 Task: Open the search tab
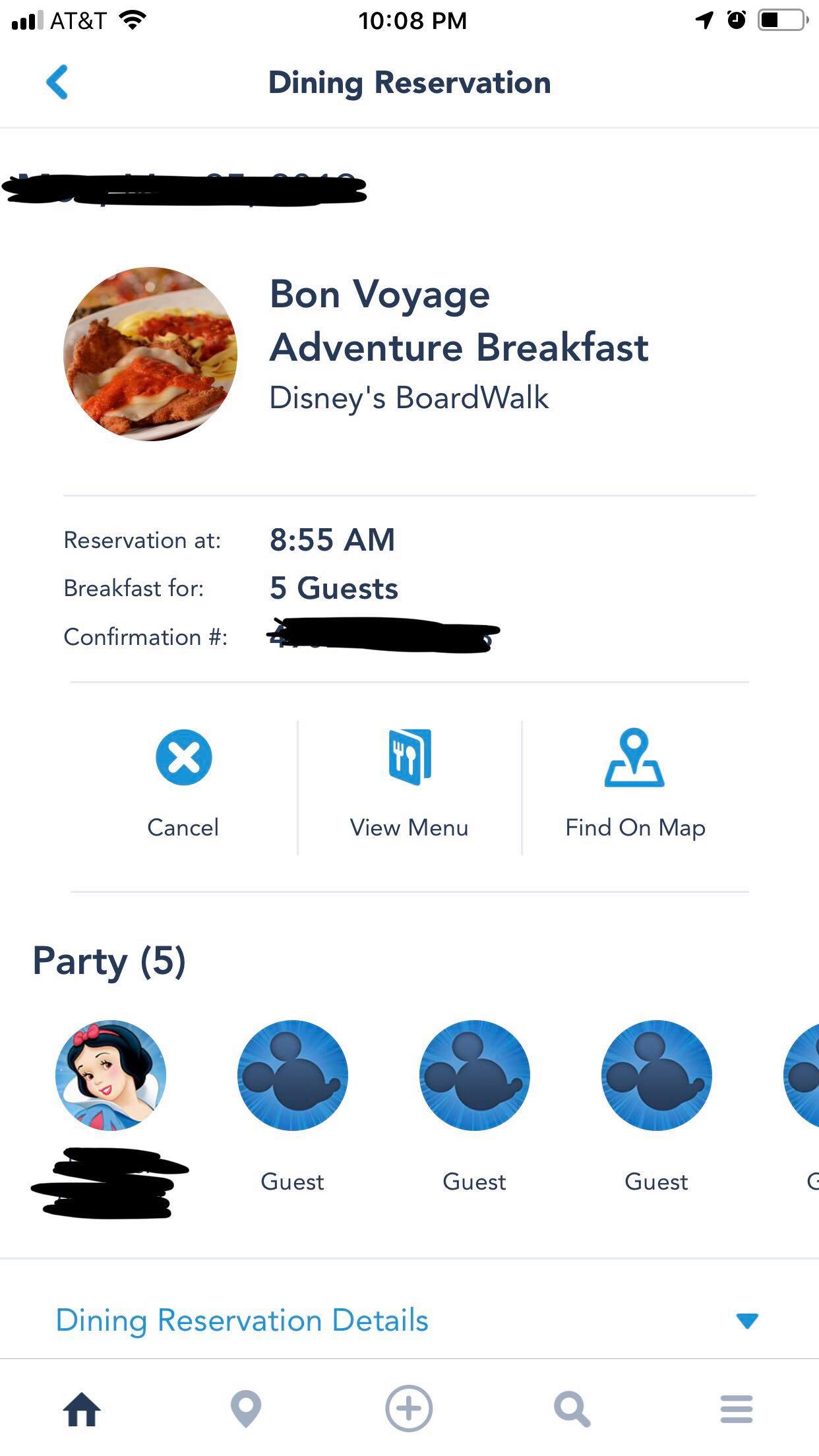[572, 1409]
